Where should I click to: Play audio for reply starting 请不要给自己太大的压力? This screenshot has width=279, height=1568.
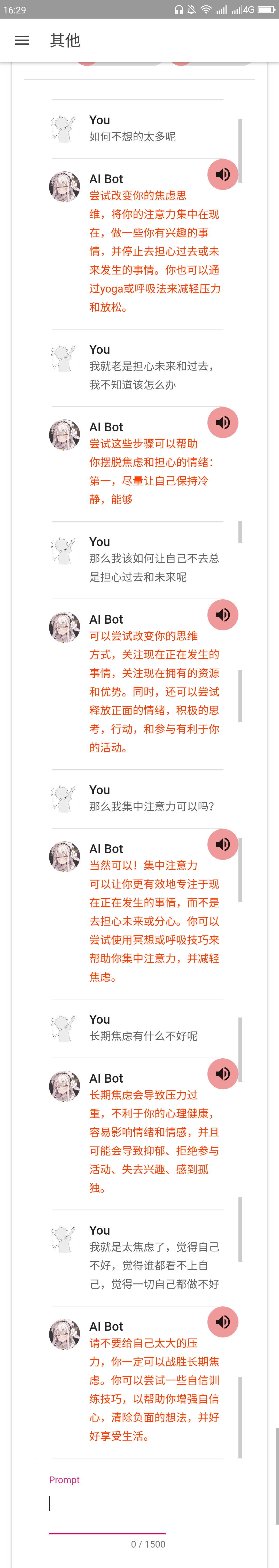pos(222,1321)
